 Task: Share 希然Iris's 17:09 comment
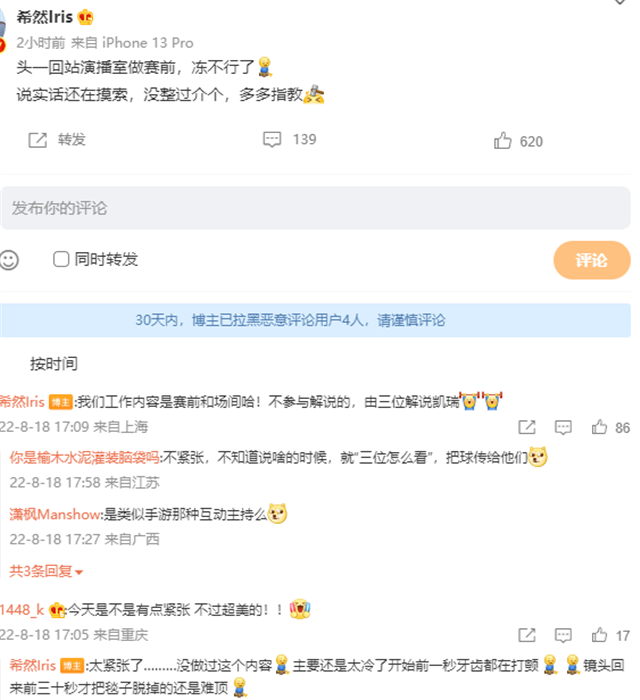527,427
